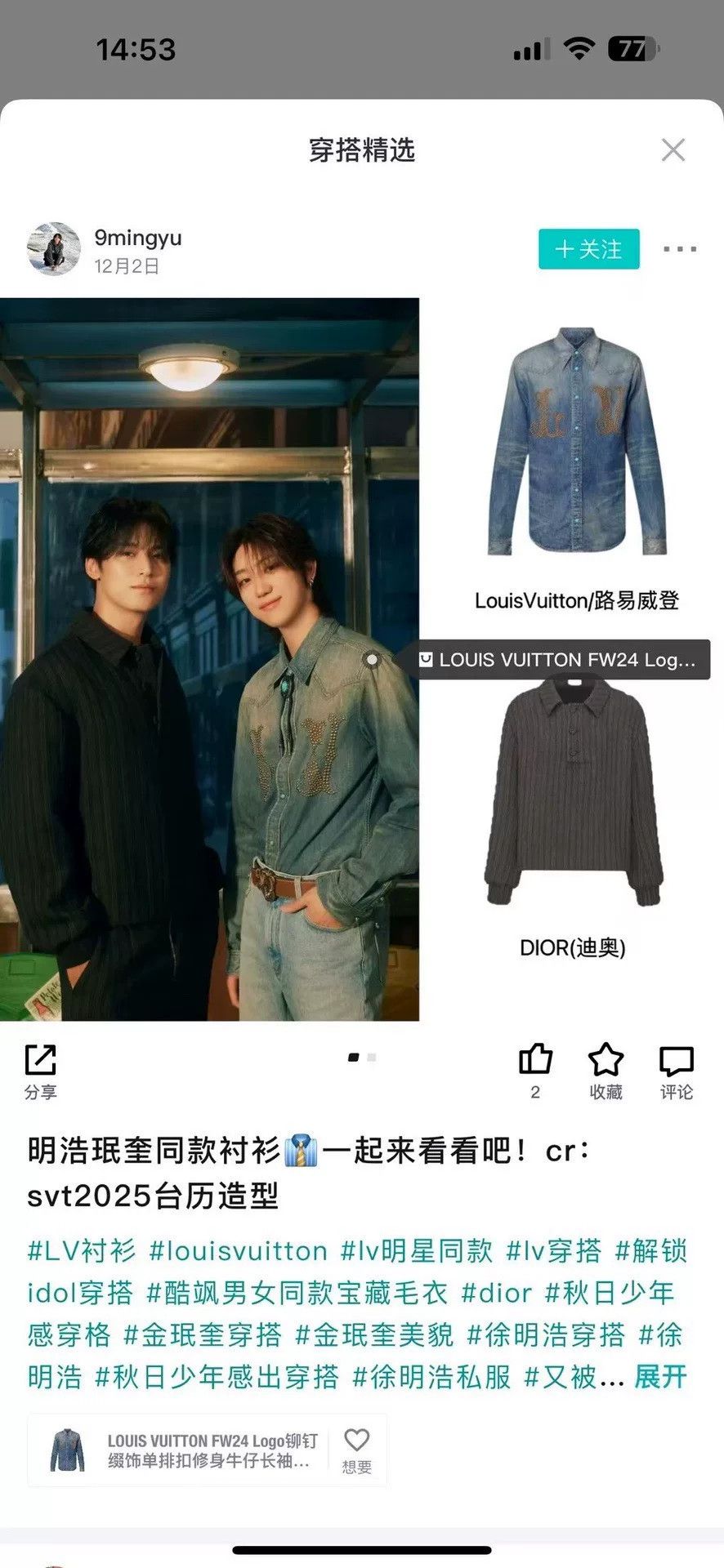Open the #金珉奎穿搭 hashtag
Screen dimensions: 724x1568
click(202, 1335)
